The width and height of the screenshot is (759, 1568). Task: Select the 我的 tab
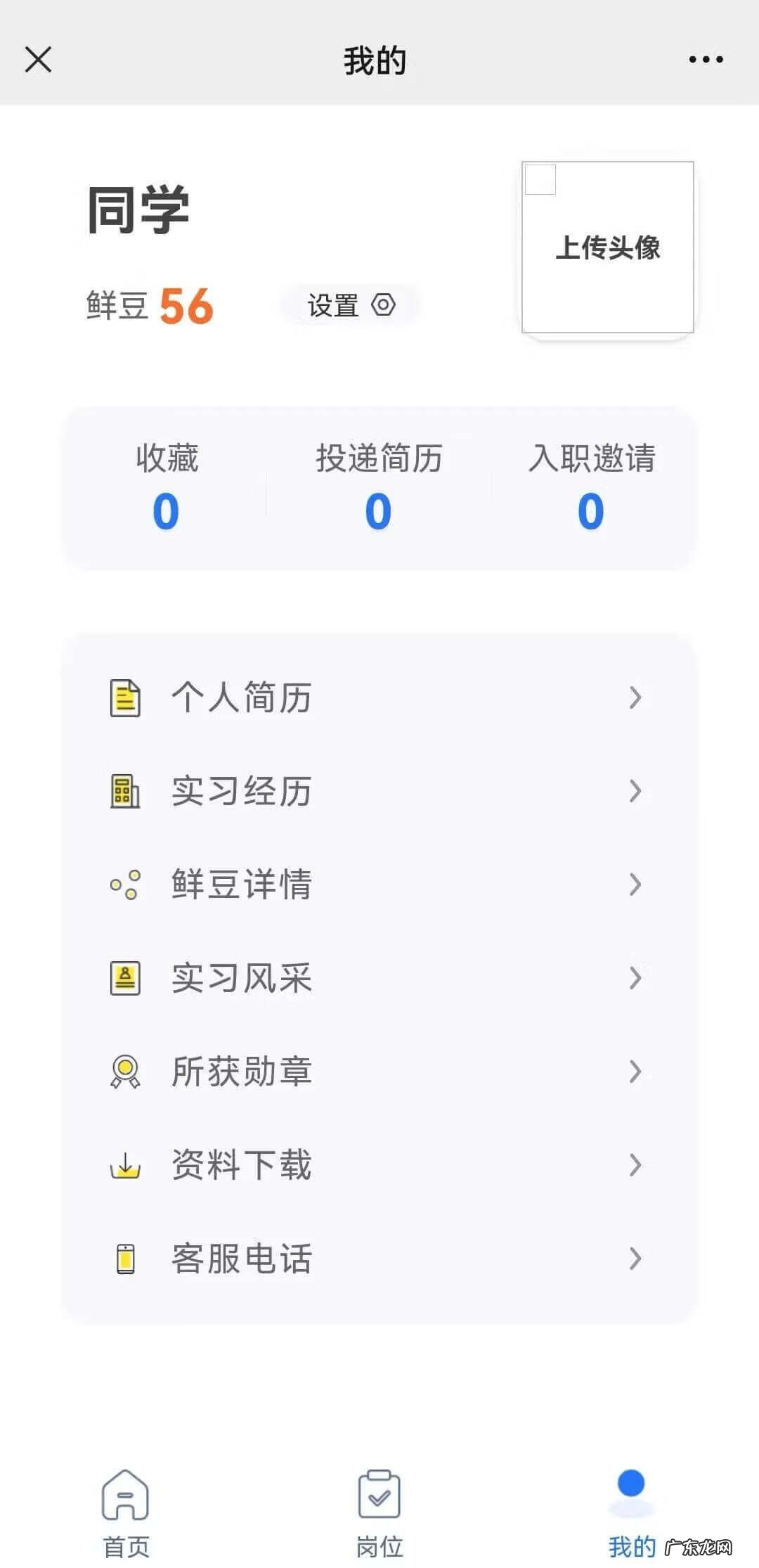631,1505
